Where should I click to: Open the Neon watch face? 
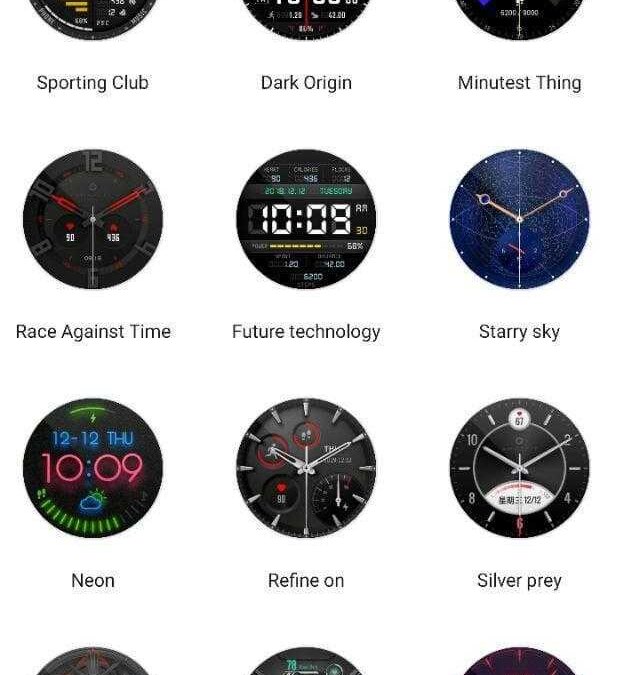click(x=93, y=468)
